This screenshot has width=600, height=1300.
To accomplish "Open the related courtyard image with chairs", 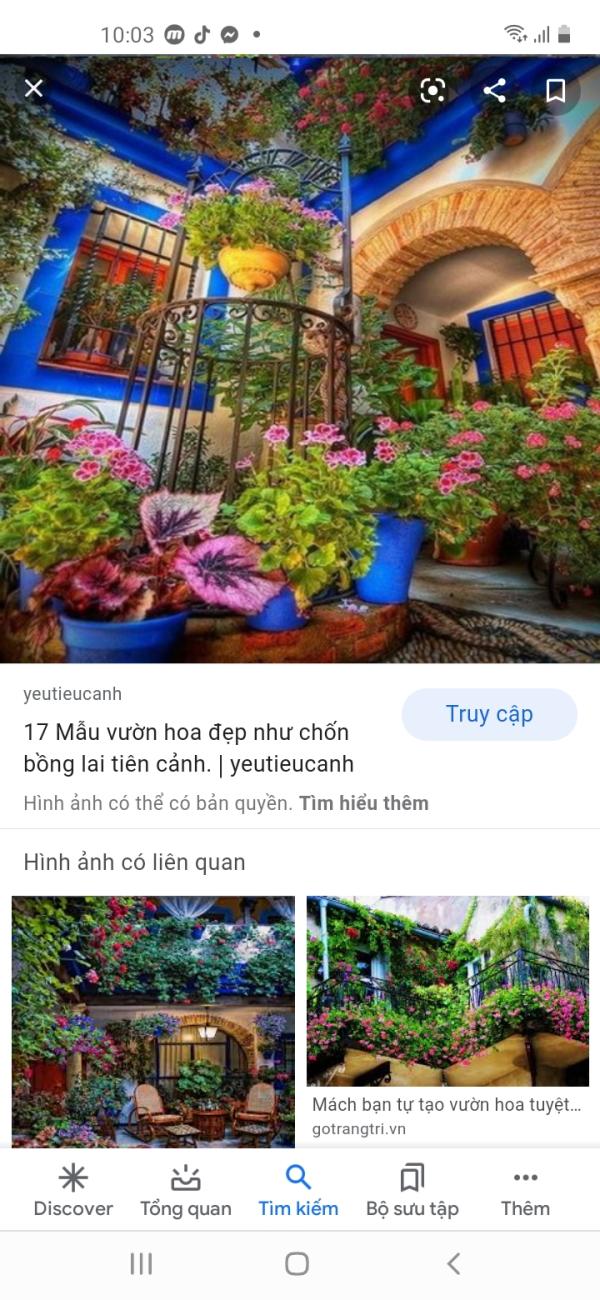I will pos(153,1020).
